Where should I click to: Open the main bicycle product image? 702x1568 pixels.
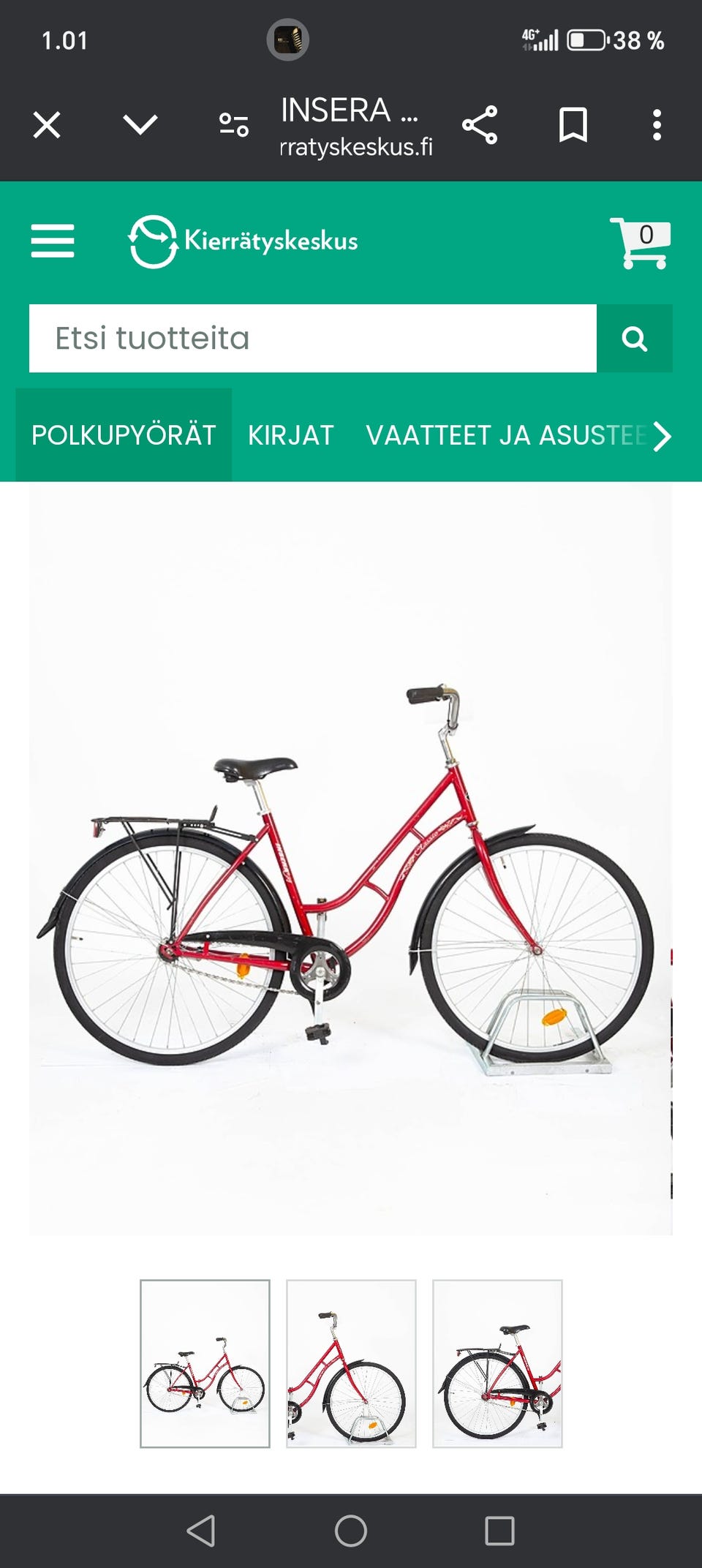[x=351, y=859]
